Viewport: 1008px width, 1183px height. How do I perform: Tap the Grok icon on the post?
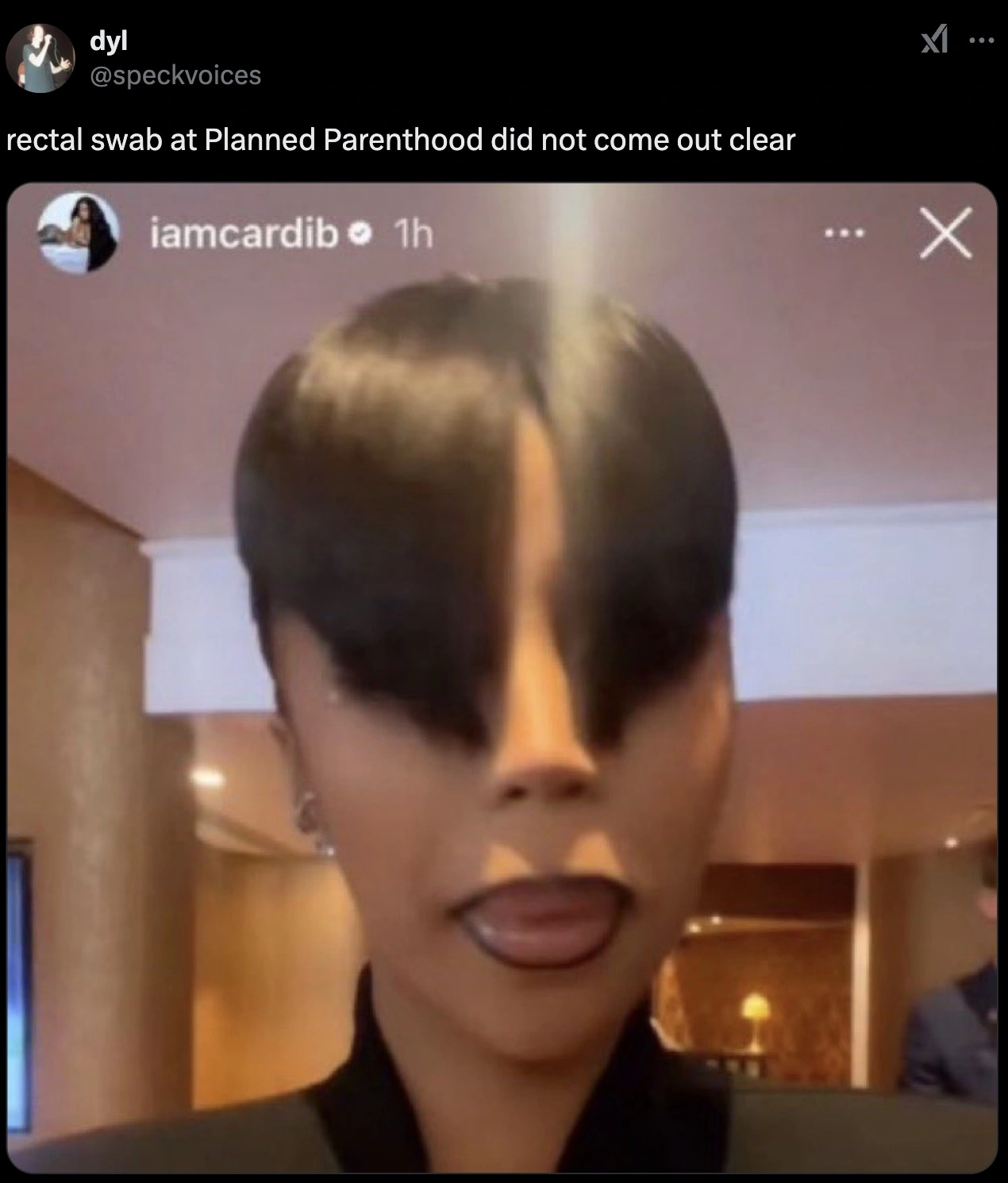coord(934,40)
